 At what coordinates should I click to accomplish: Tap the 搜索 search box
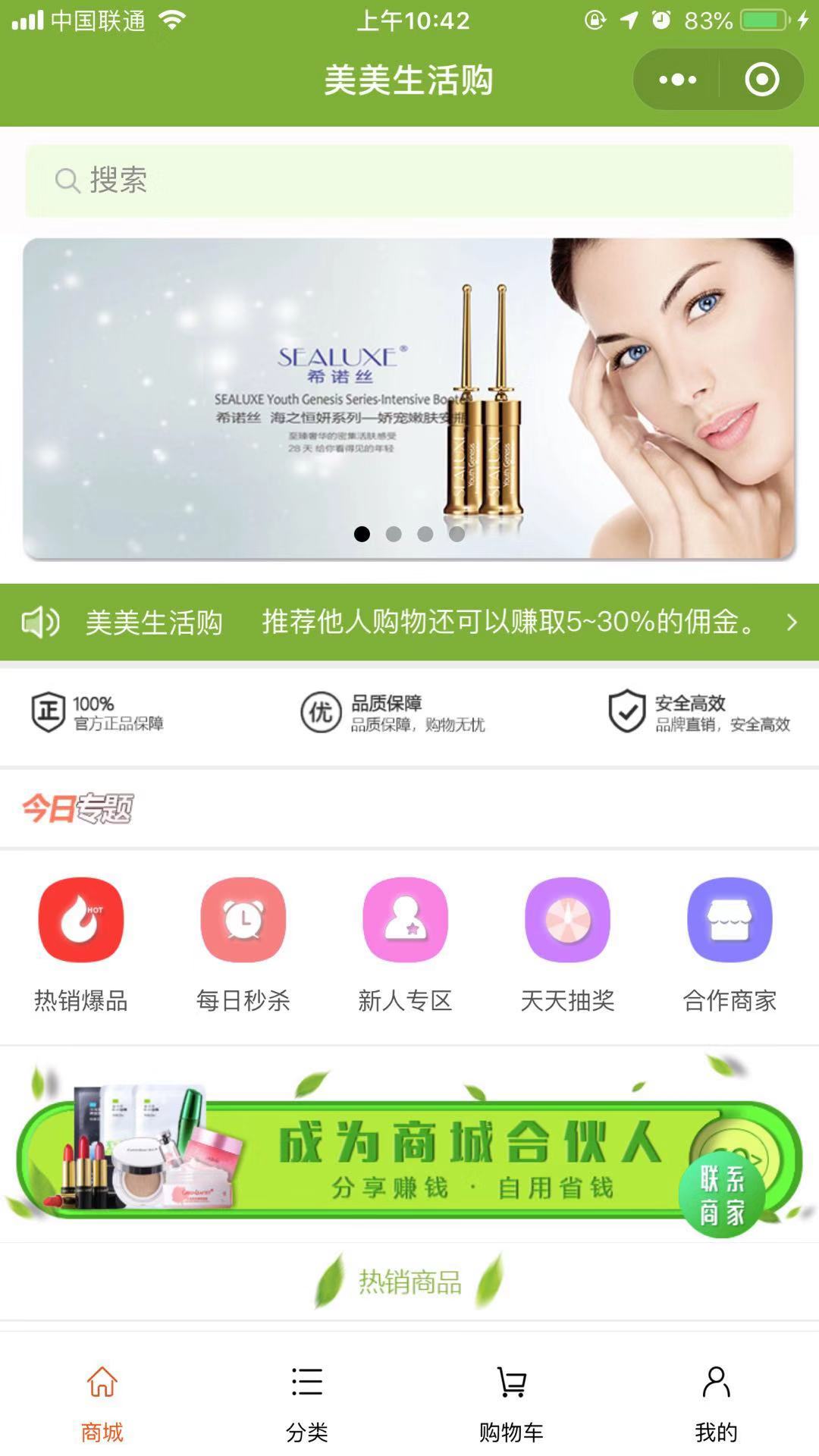pos(409,180)
